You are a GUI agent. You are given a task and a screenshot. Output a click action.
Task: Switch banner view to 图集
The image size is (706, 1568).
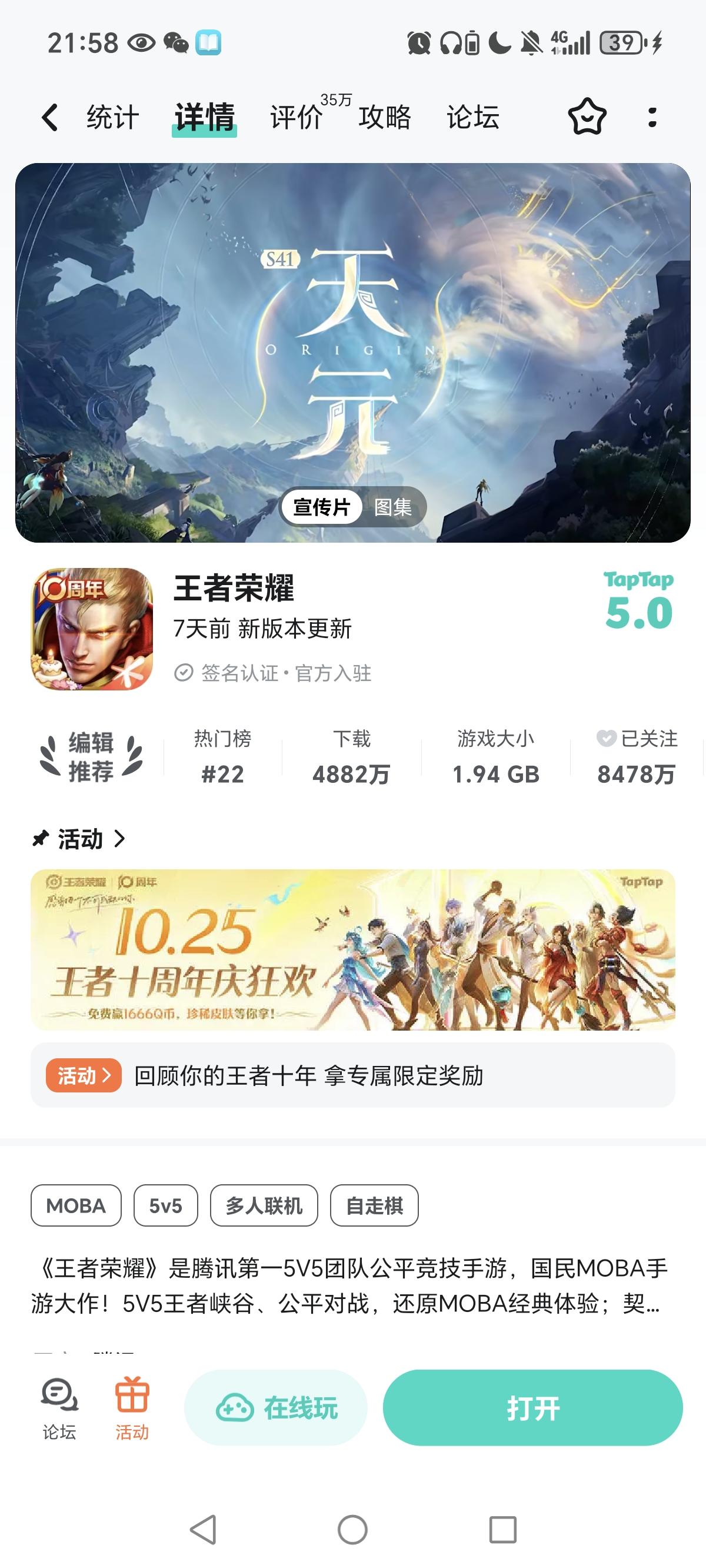(394, 506)
